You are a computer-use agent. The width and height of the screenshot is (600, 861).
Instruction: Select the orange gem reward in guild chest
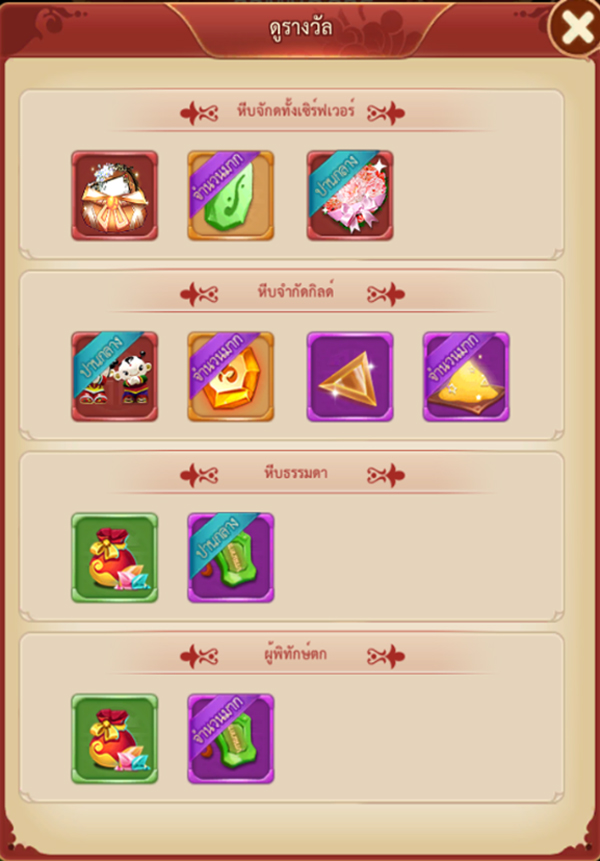tap(230, 376)
